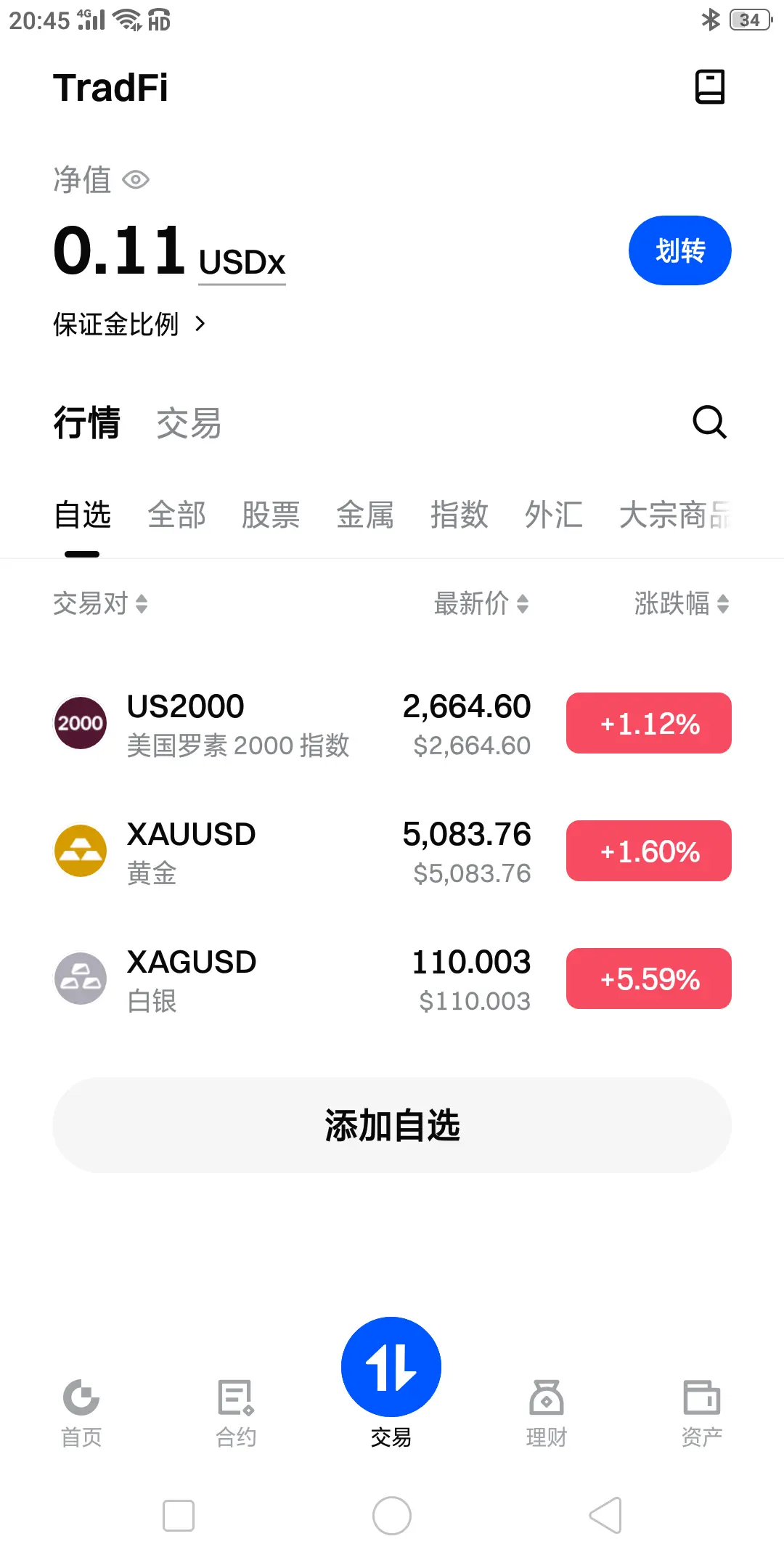
Task: Open the guide book icon
Action: 709,87
